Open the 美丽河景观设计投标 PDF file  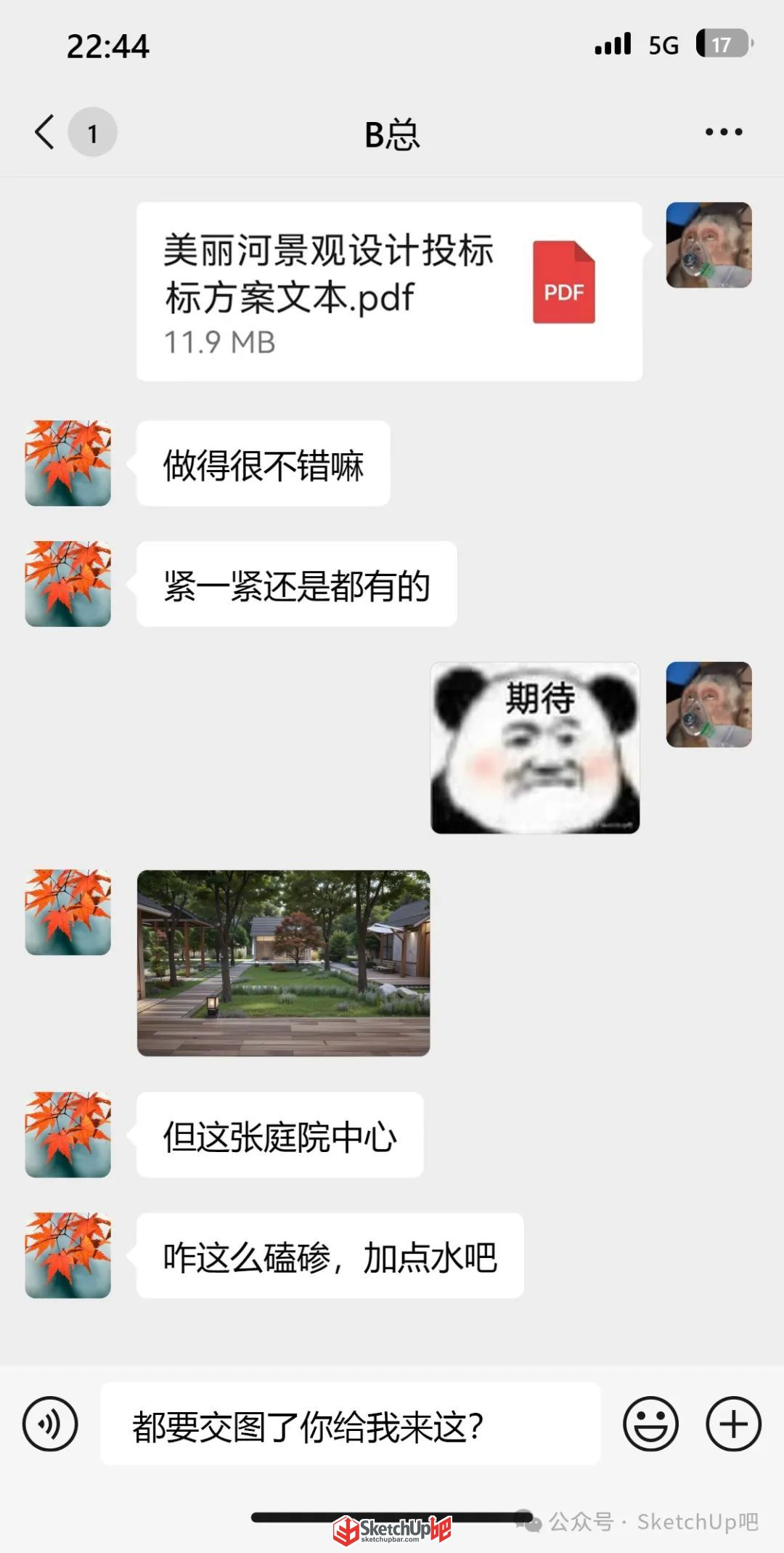(389, 291)
